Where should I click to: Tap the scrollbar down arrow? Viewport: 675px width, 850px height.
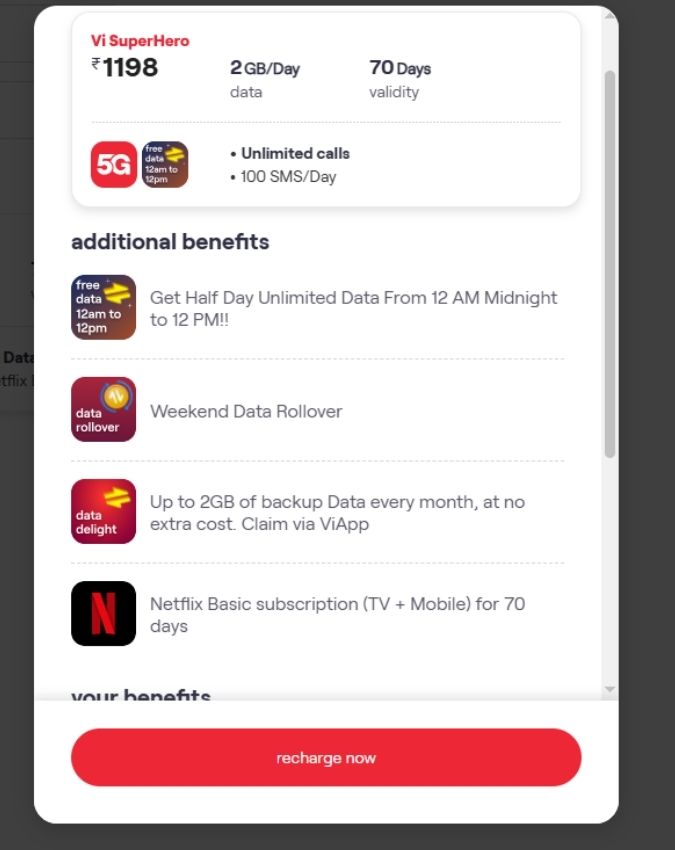(x=610, y=689)
